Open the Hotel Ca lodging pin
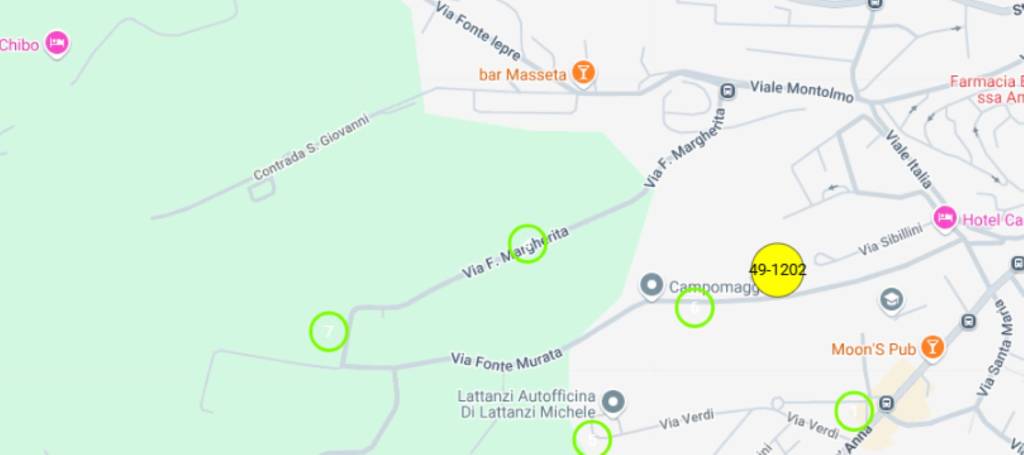Screen dimensions: 1024x455 pyautogui.click(x=944, y=218)
